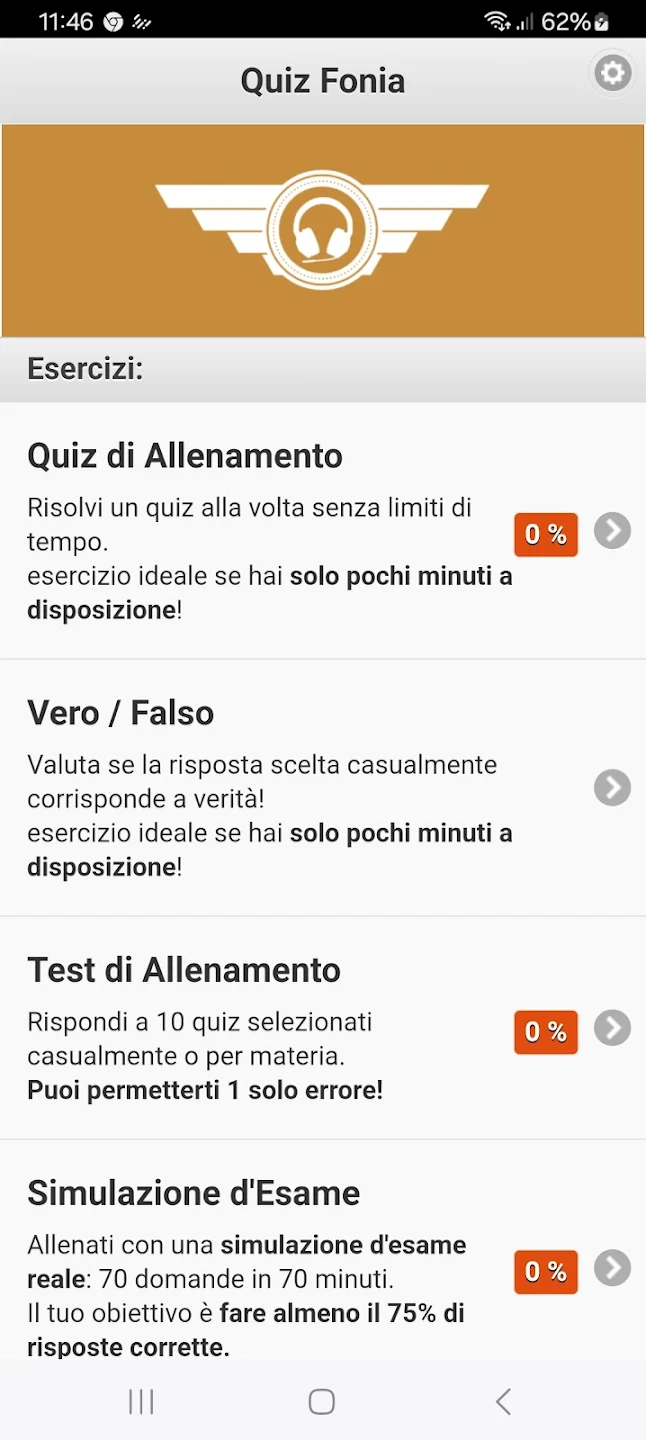Begin the Test di Allenamento
The image size is (646, 1440).
pyautogui.click(x=612, y=1028)
